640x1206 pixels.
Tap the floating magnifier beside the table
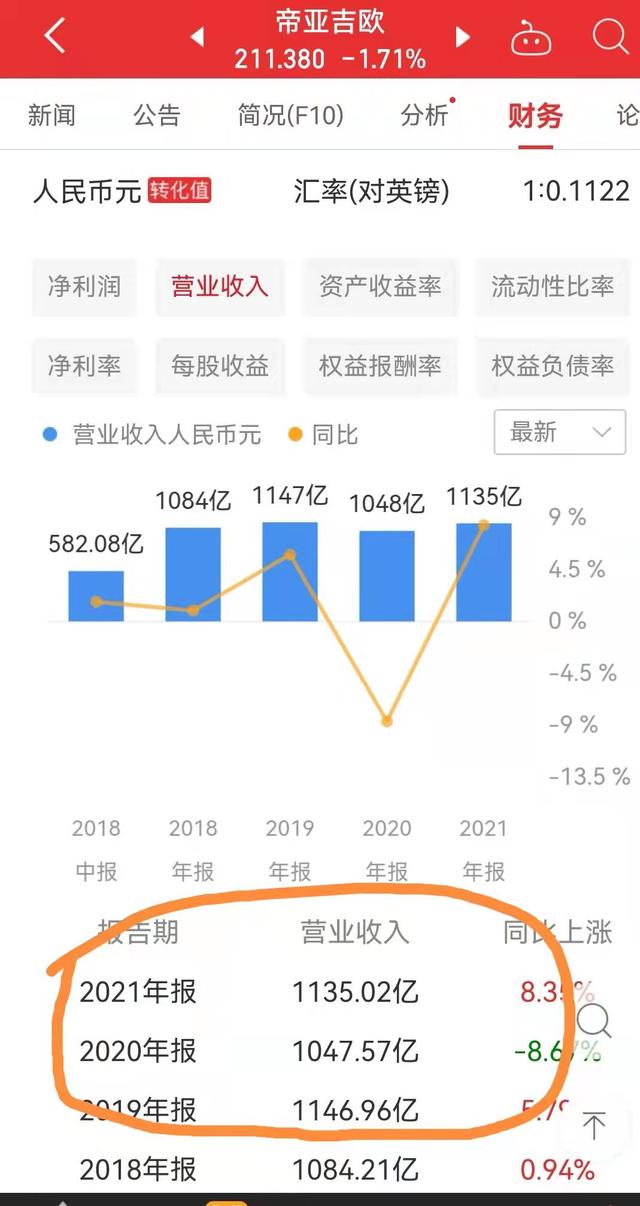(594, 1022)
